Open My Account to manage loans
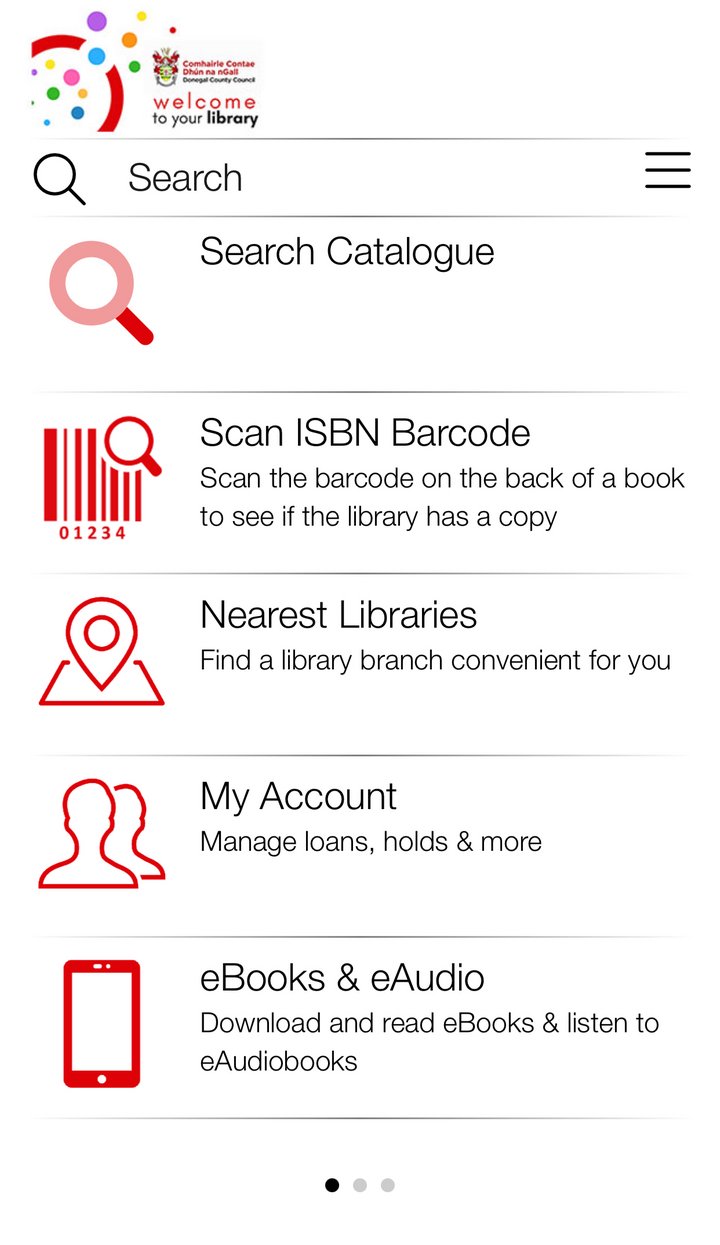720x1245 pixels. click(297, 797)
